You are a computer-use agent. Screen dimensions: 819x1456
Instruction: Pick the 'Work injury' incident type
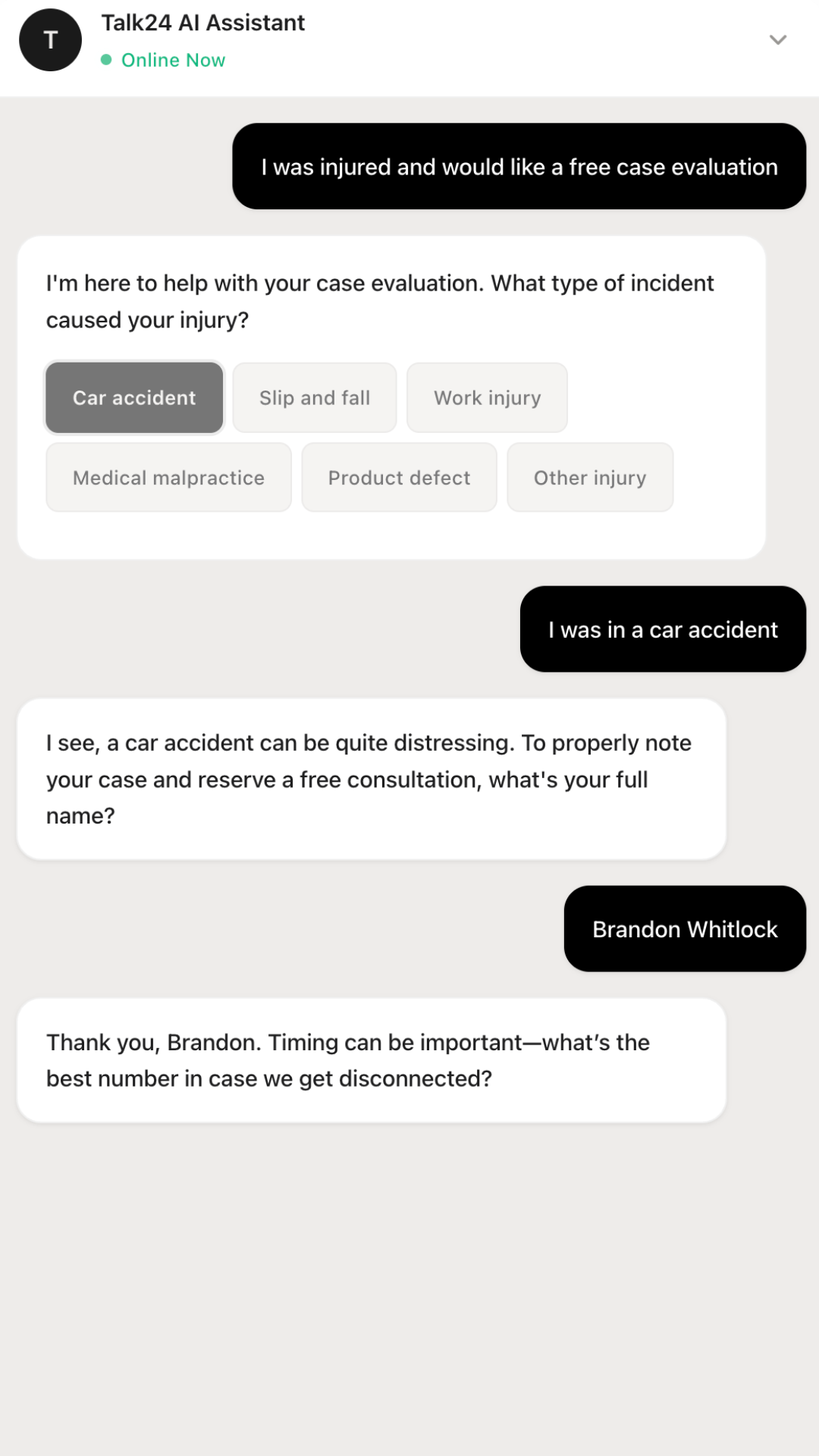pyautogui.click(x=487, y=397)
